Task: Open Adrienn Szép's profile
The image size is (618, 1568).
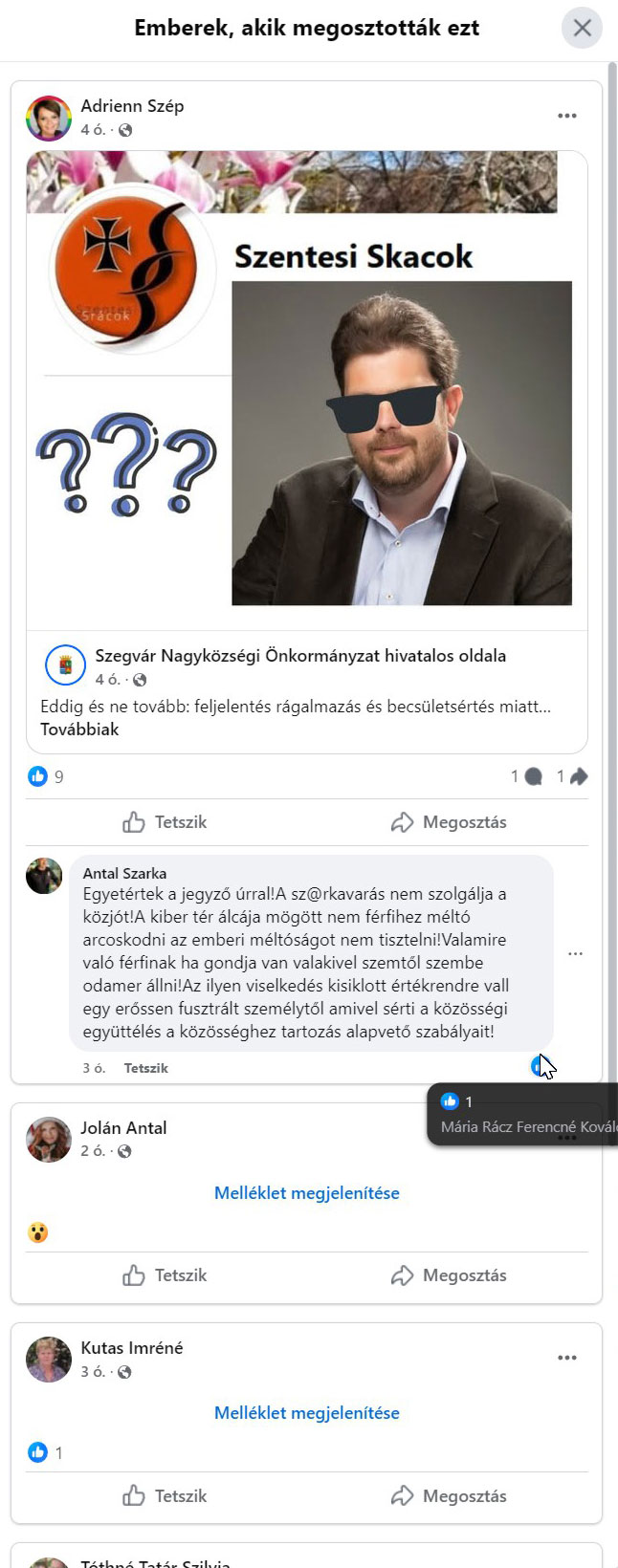Action: [x=132, y=106]
